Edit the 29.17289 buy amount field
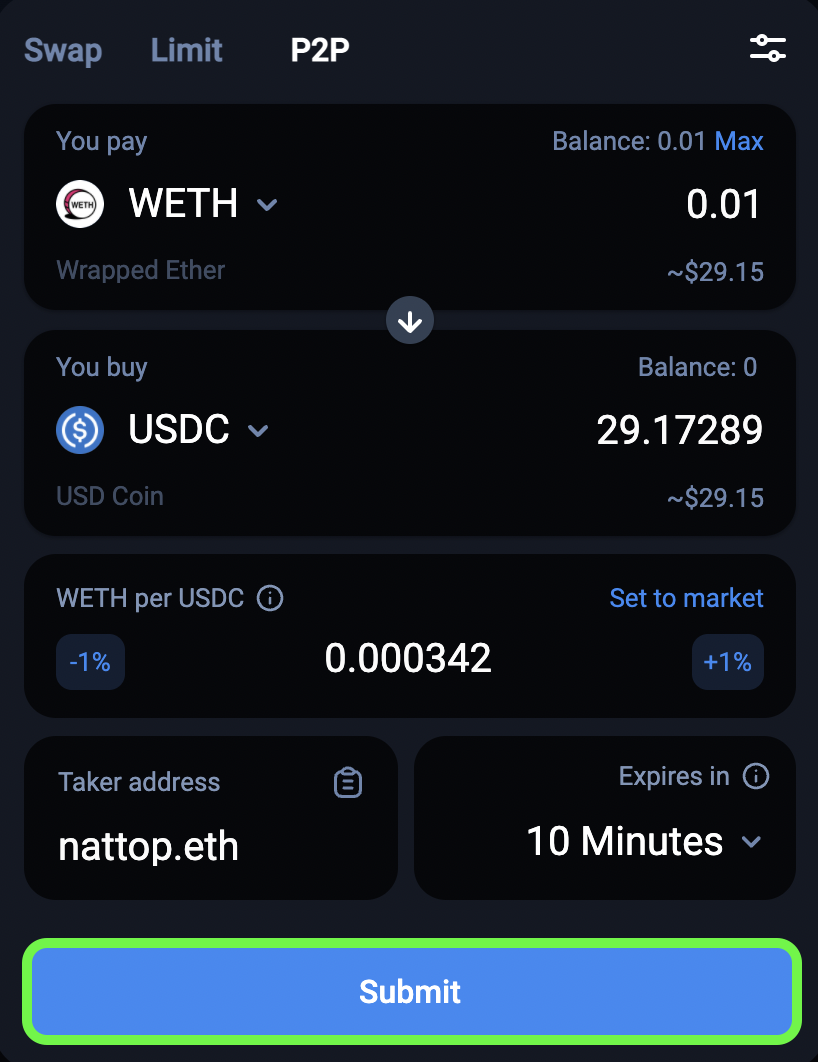Viewport: 818px width, 1062px height. [679, 430]
